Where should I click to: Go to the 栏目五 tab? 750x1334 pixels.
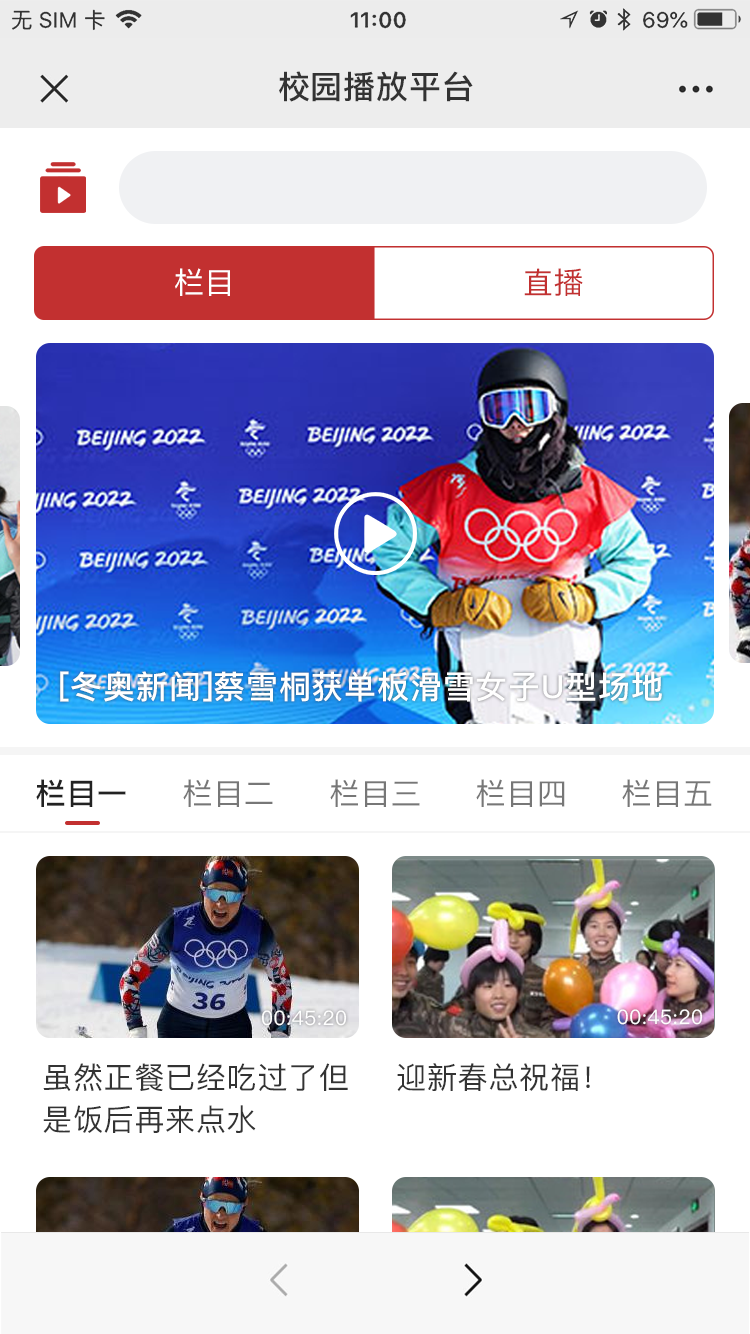point(667,794)
